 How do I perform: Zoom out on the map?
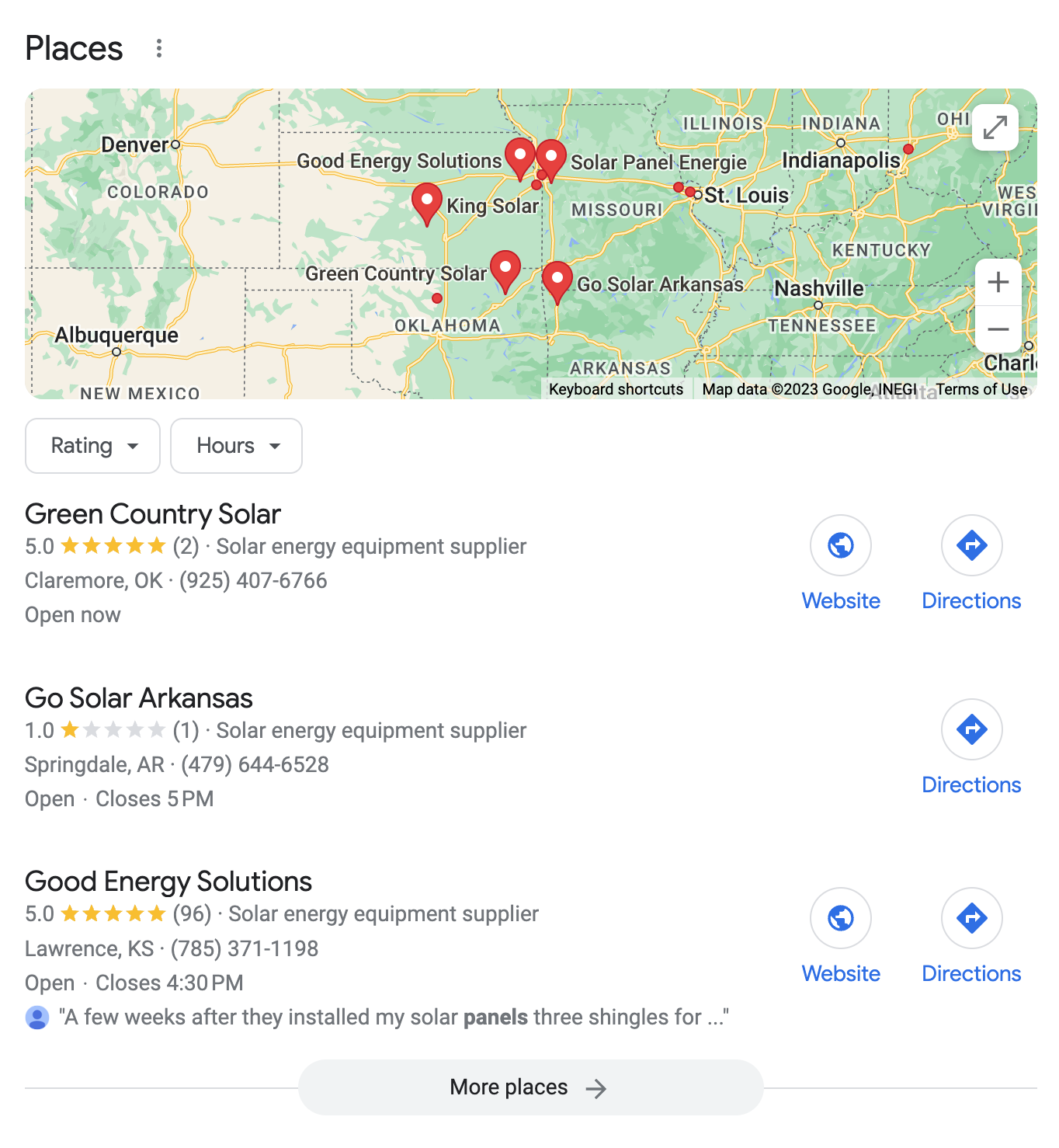tap(998, 330)
